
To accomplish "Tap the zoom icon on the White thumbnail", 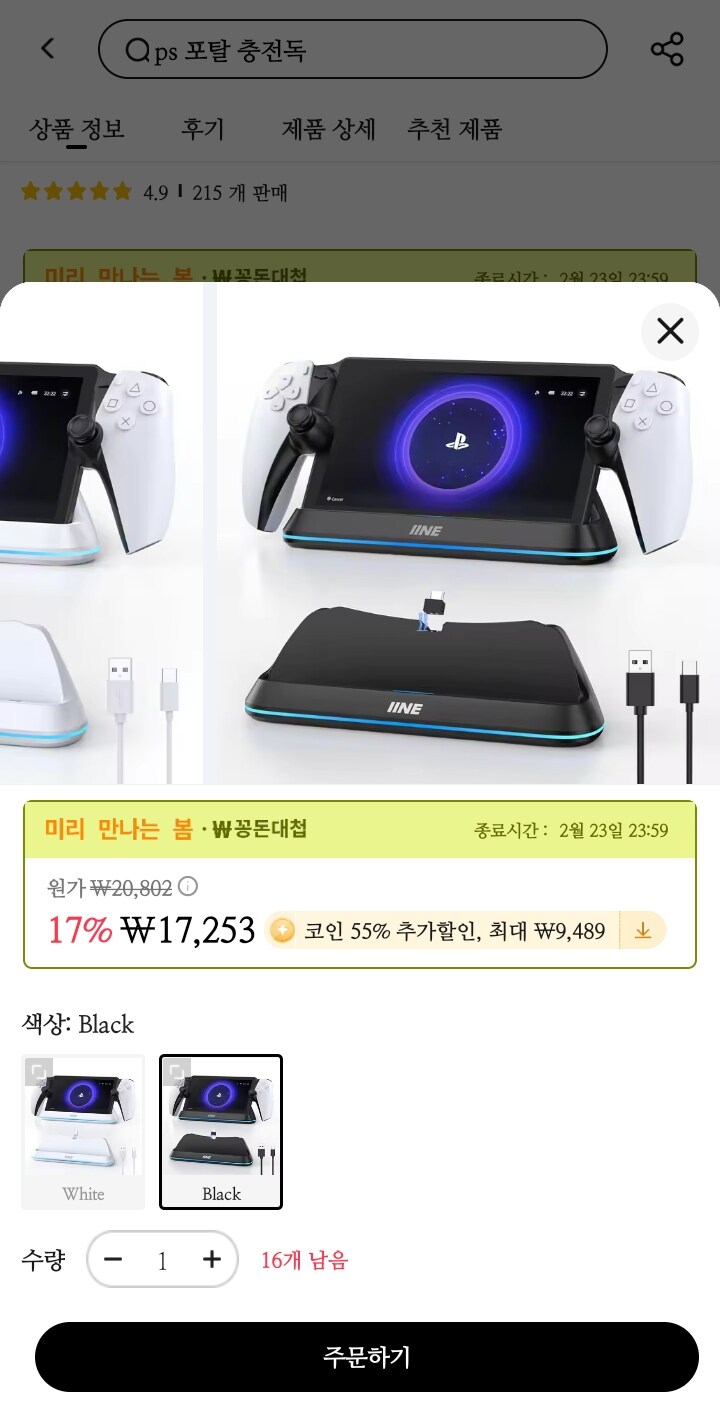I will (x=40, y=1070).
